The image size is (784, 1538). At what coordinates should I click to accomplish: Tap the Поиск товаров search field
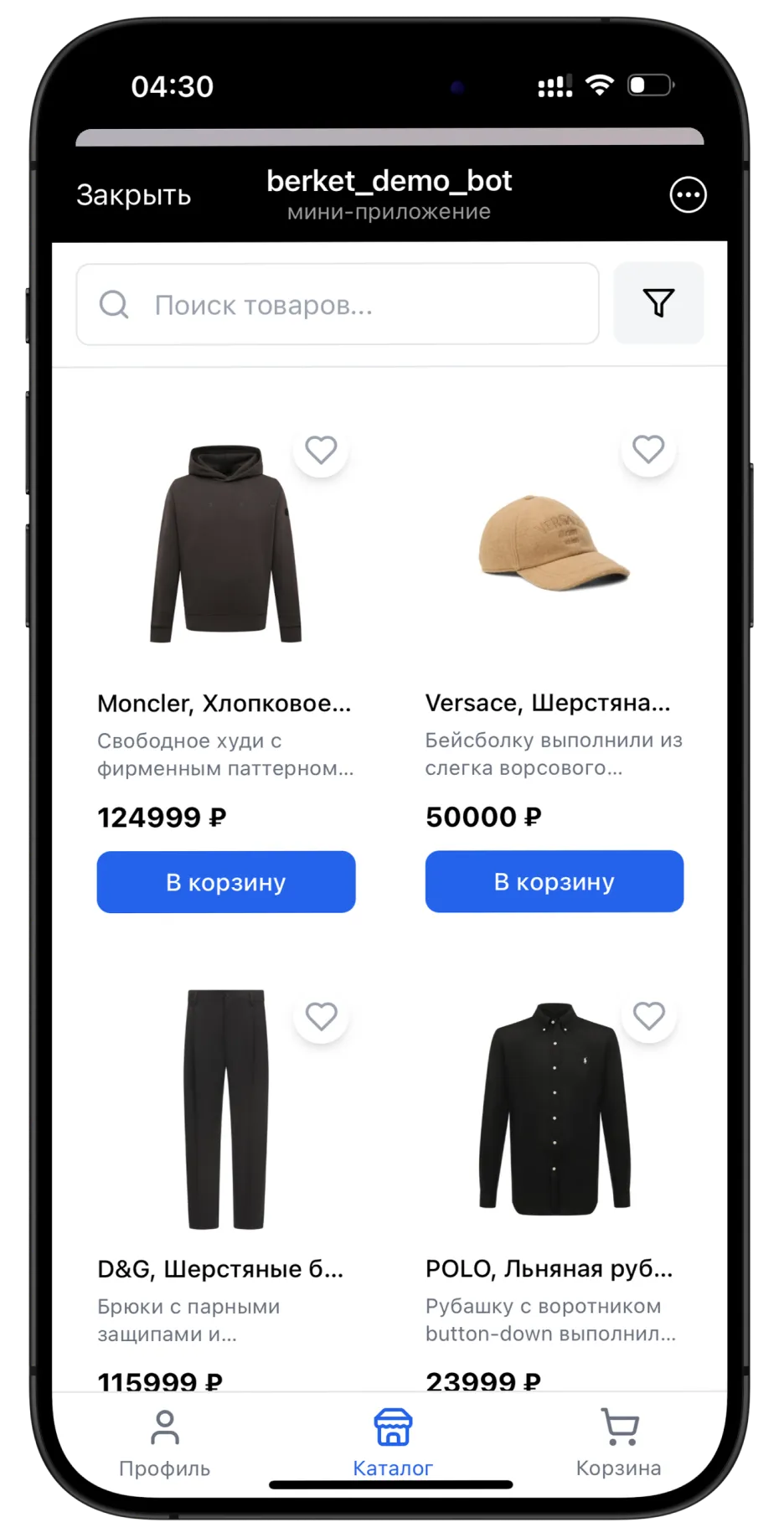(338, 304)
